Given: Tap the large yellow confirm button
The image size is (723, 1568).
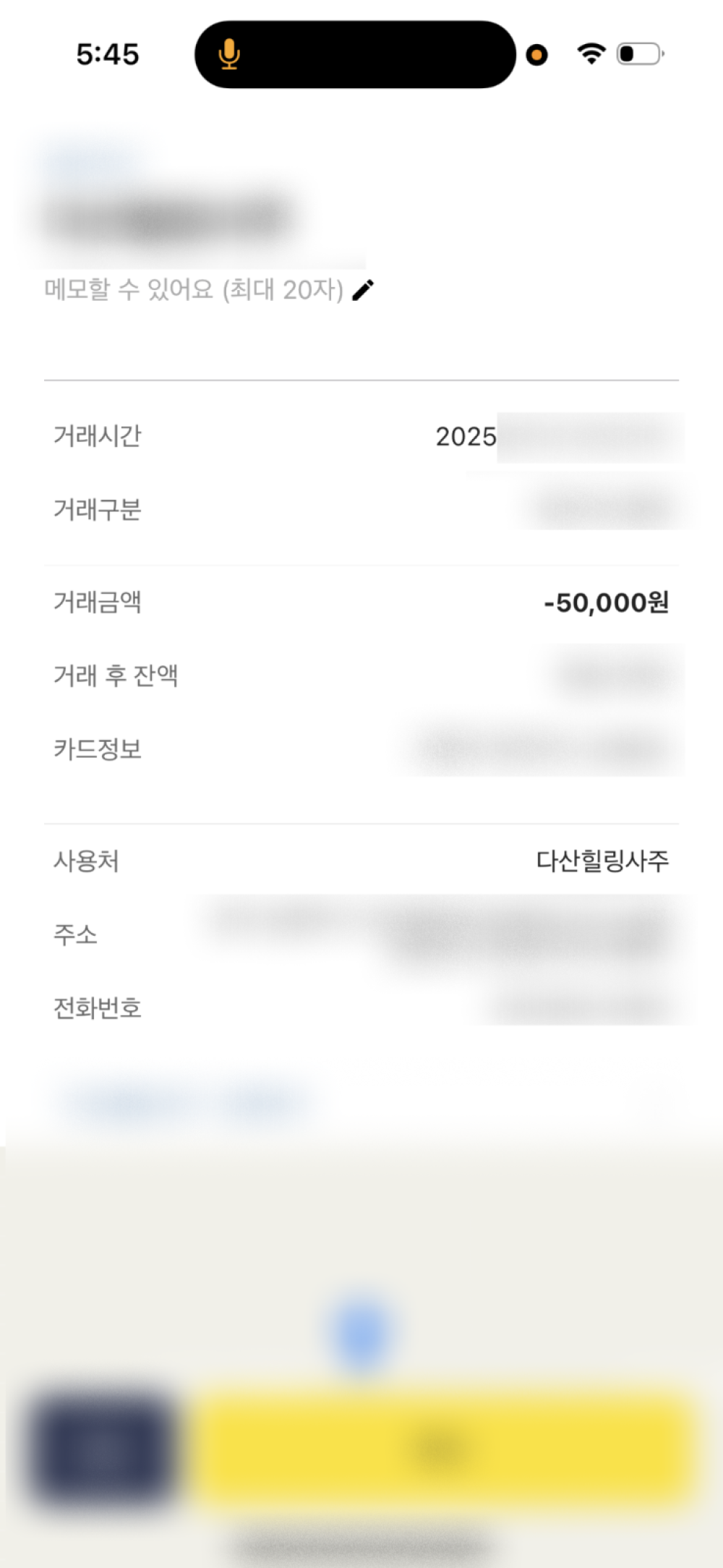Looking at the screenshot, I should tap(440, 1447).
